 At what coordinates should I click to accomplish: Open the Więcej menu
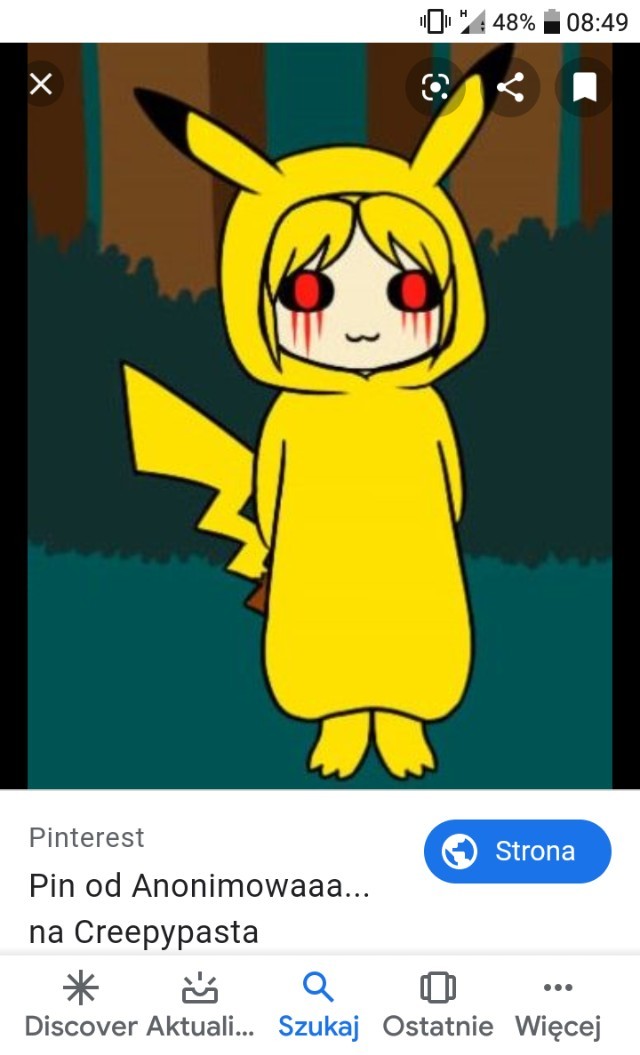click(557, 1005)
